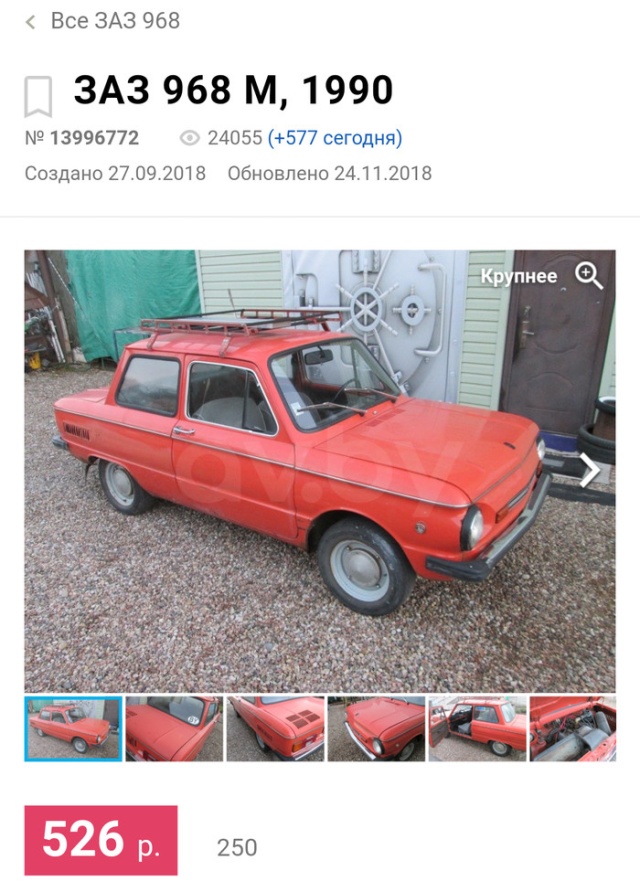Bookmark this ЗАЗ 968 M listing

38,97
